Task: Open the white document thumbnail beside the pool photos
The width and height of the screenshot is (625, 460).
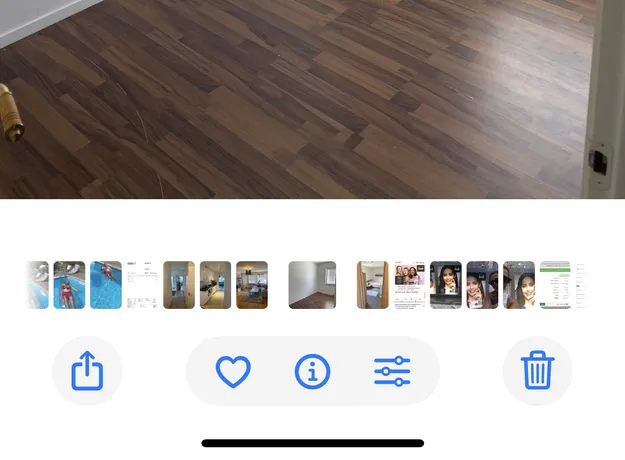Action: point(142,285)
